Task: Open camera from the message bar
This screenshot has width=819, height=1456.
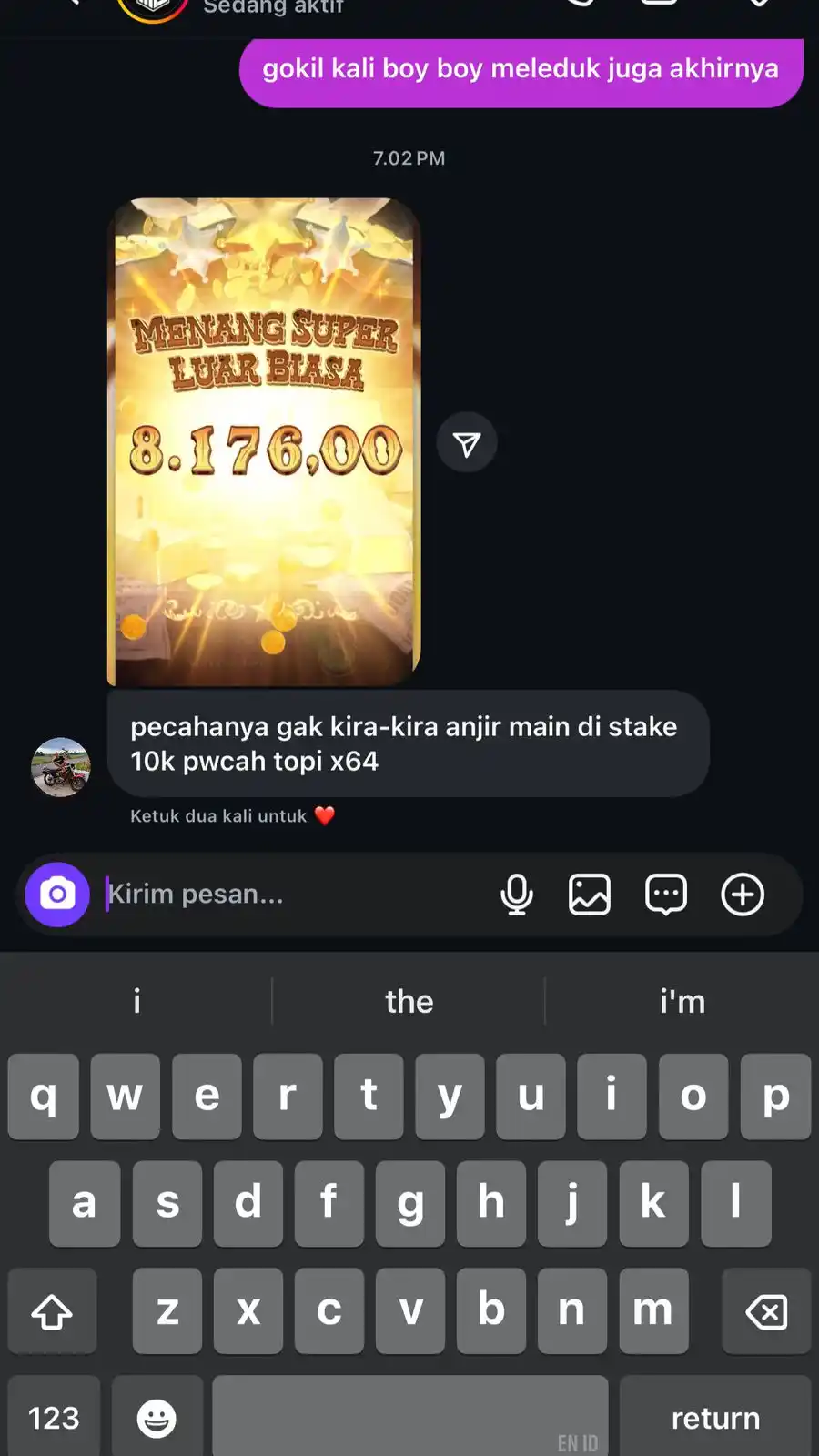Action: click(x=57, y=895)
